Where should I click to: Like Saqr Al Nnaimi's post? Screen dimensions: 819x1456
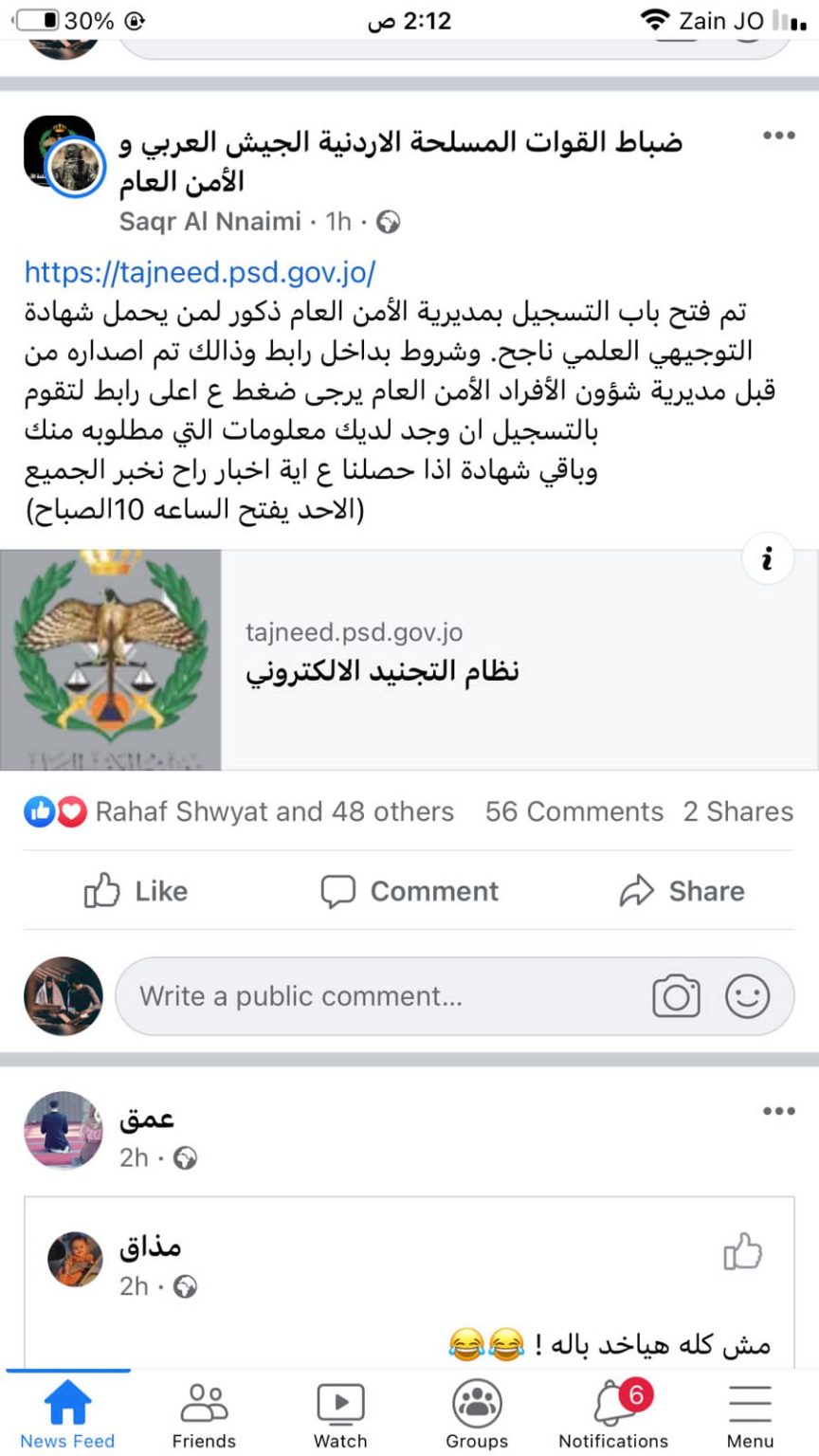coord(136,891)
